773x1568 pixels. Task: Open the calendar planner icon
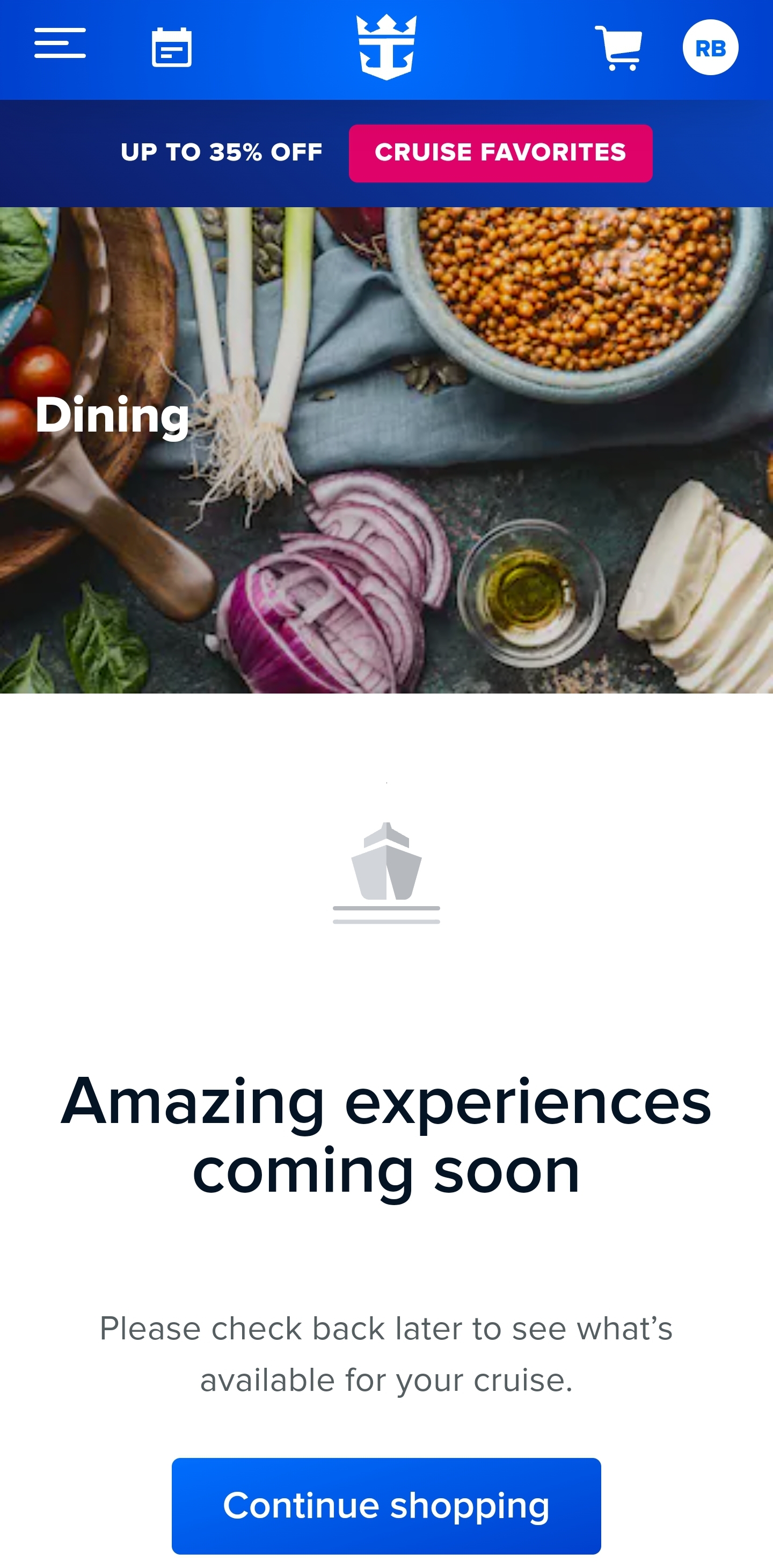(172, 47)
